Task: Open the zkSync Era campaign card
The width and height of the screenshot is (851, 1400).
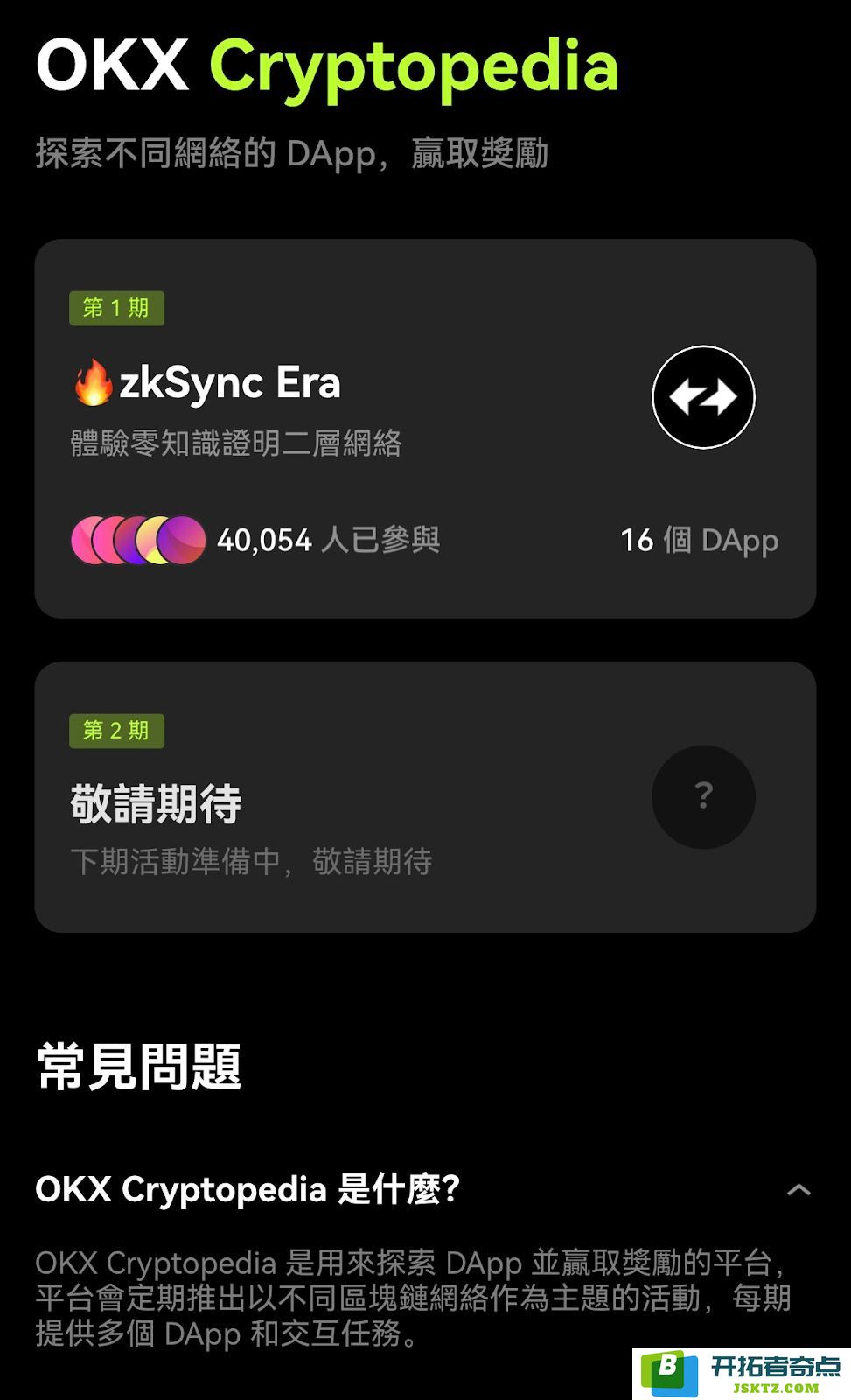Action: pos(425,429)
